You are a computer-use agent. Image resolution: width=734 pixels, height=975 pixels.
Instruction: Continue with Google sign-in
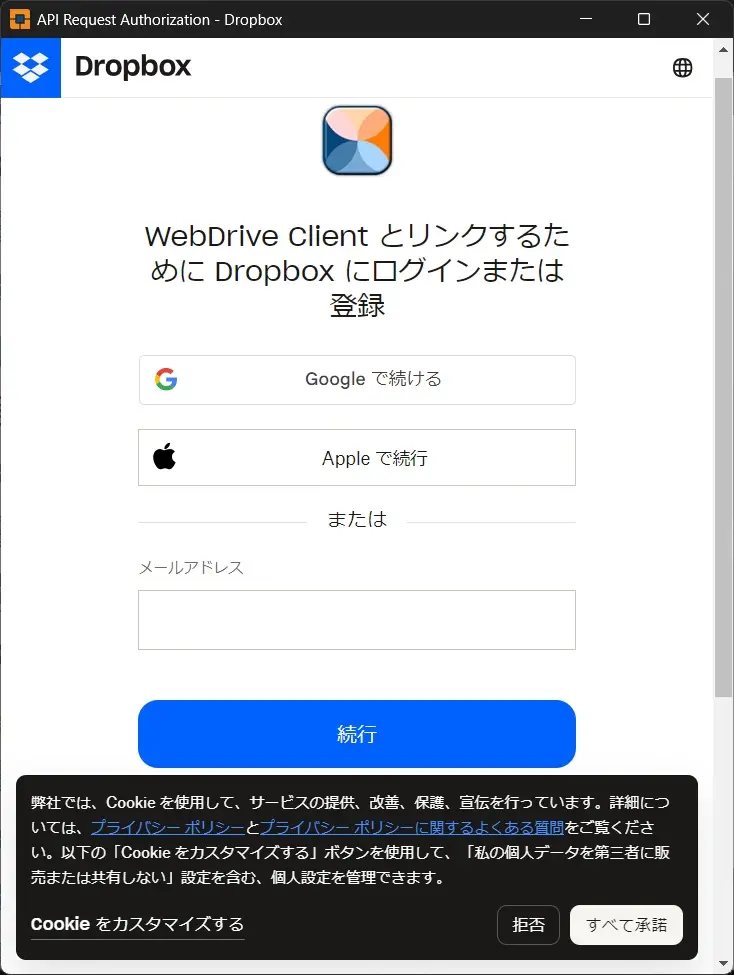tap(357, 380)
